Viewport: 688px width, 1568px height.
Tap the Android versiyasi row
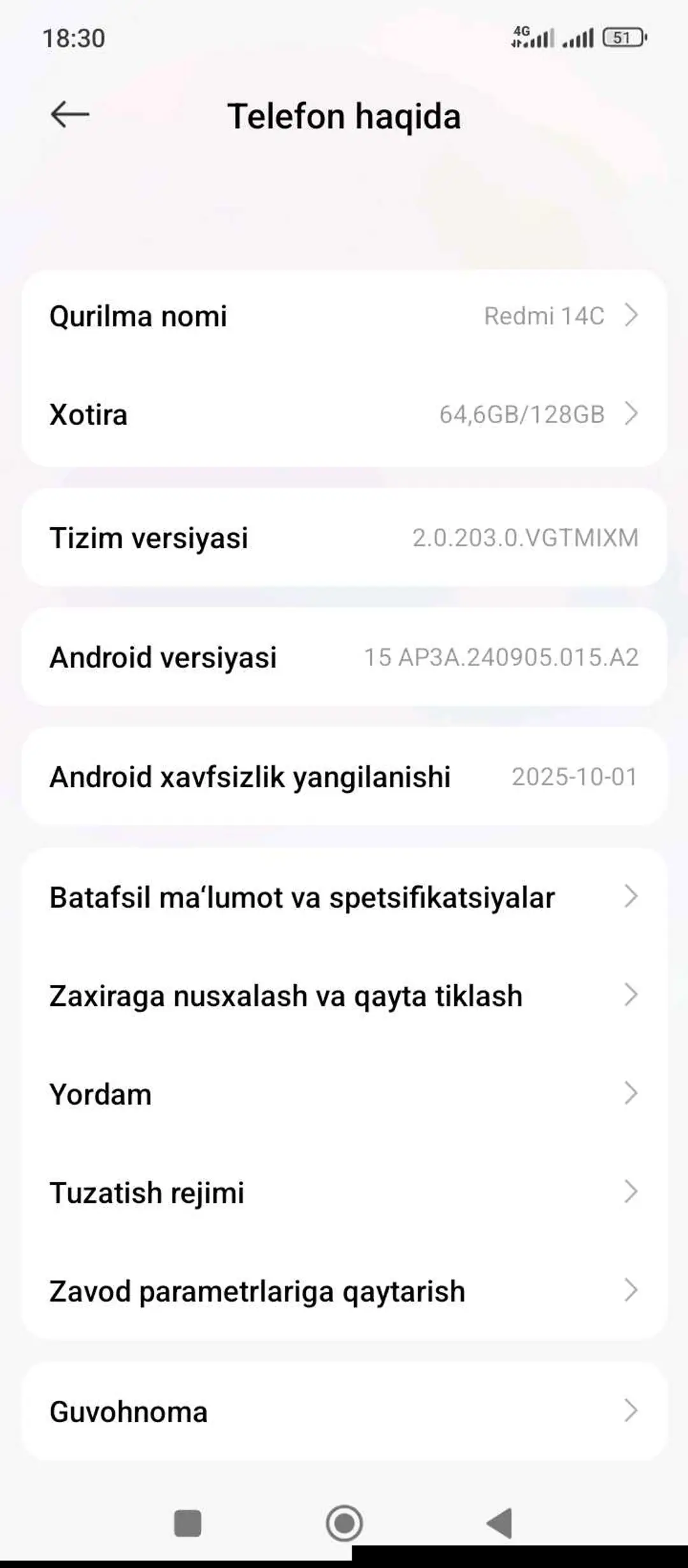[344, 657]
